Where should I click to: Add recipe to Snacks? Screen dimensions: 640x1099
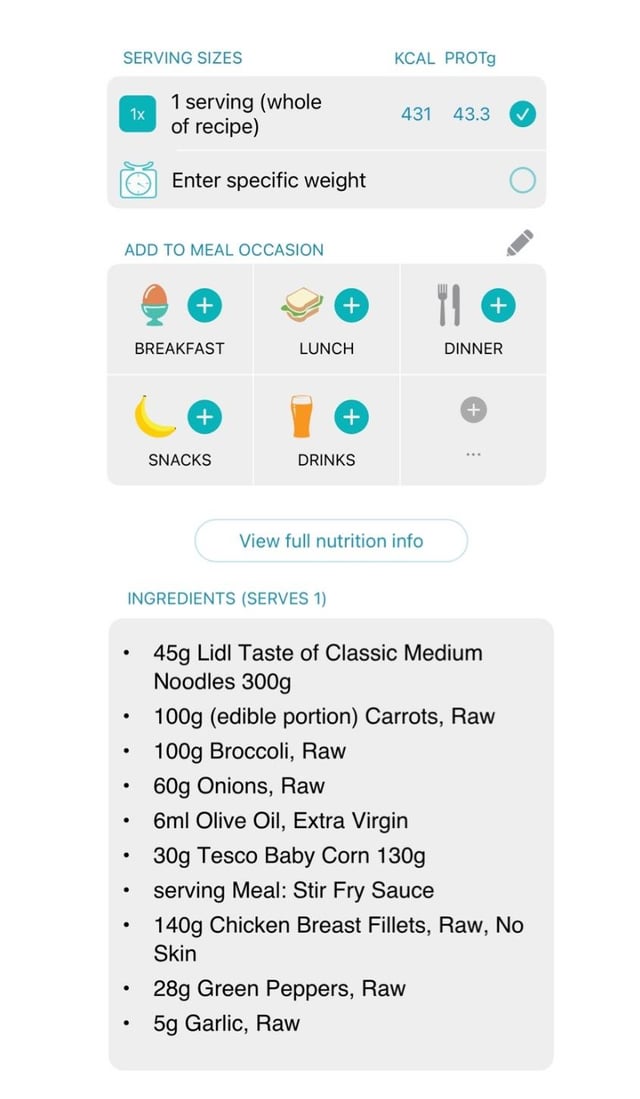coord(205,417)
